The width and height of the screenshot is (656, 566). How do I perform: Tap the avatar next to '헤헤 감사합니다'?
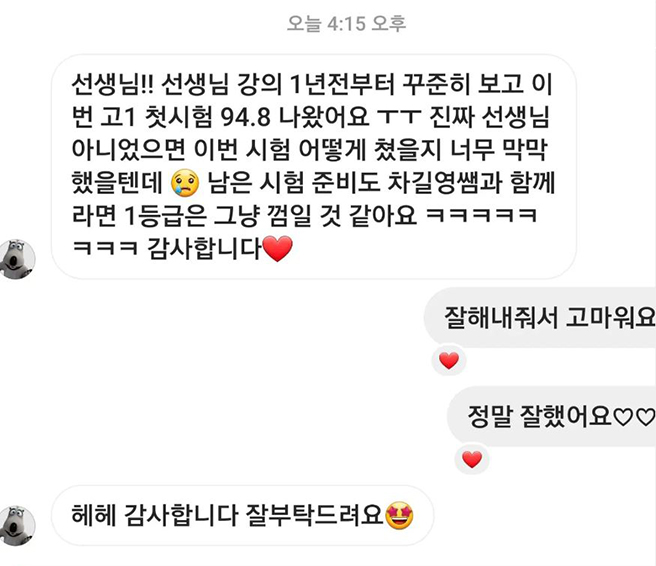click(18, 524)
